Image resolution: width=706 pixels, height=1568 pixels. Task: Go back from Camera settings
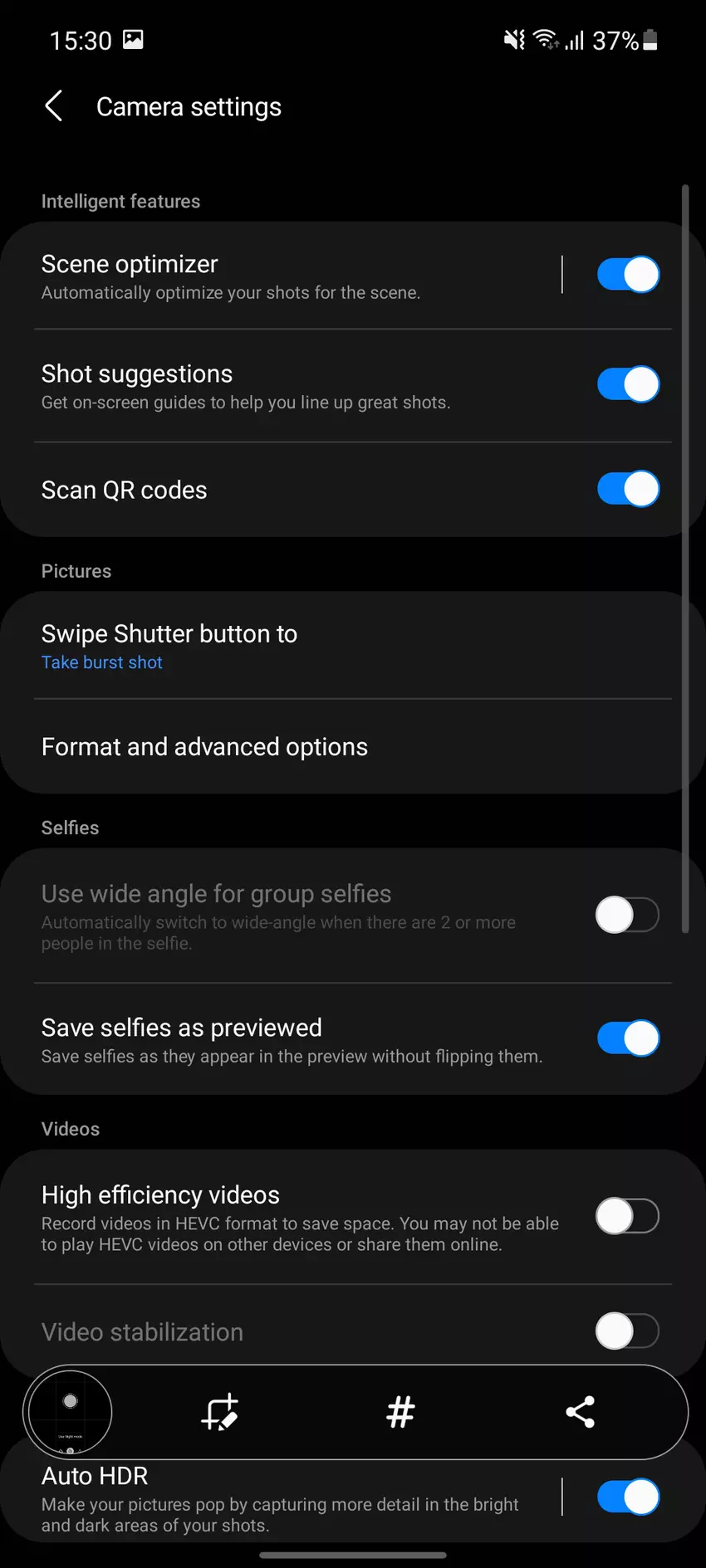[x=54, y=106]
